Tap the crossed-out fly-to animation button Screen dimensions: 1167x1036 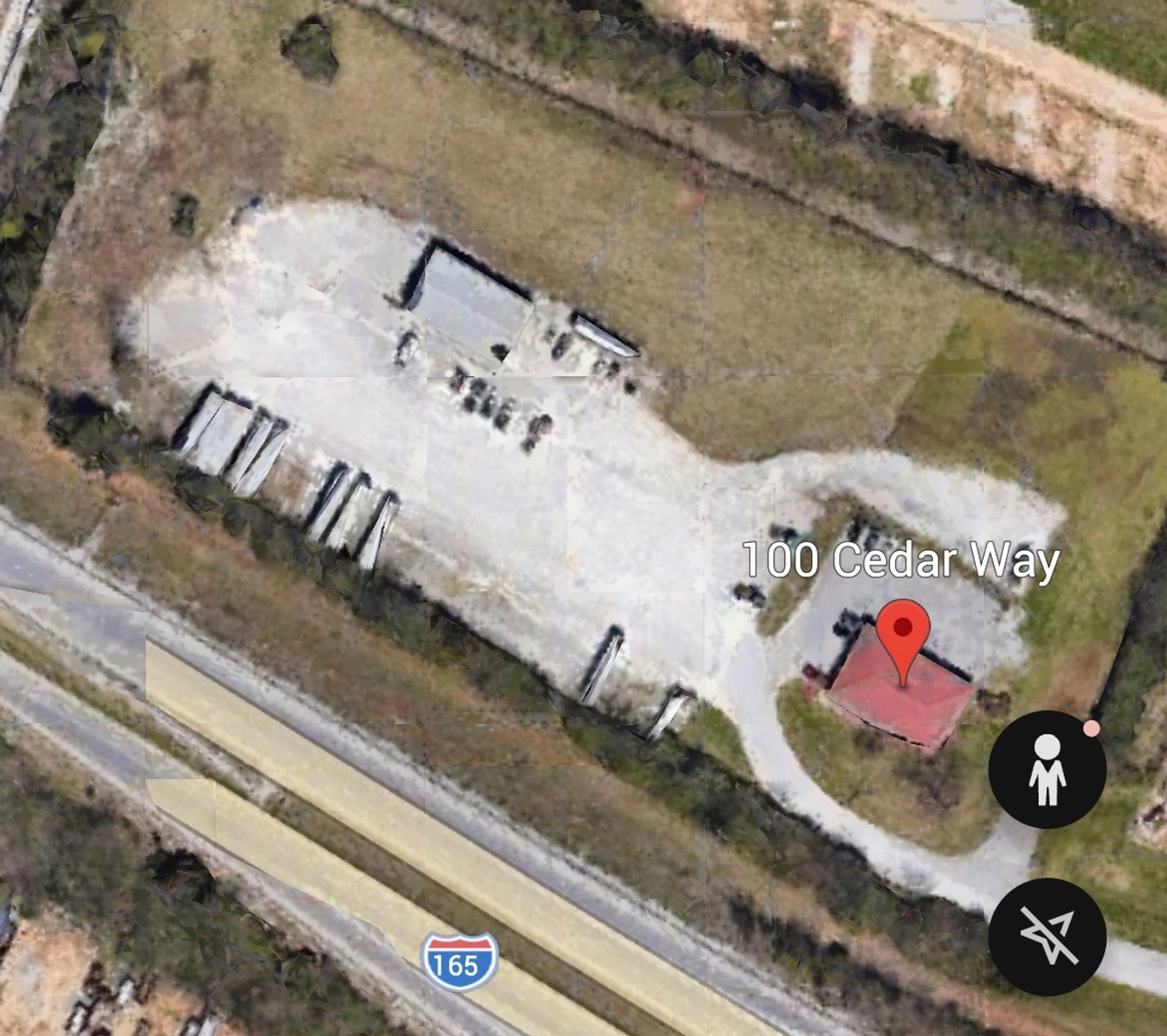[x=1047, y=936]
